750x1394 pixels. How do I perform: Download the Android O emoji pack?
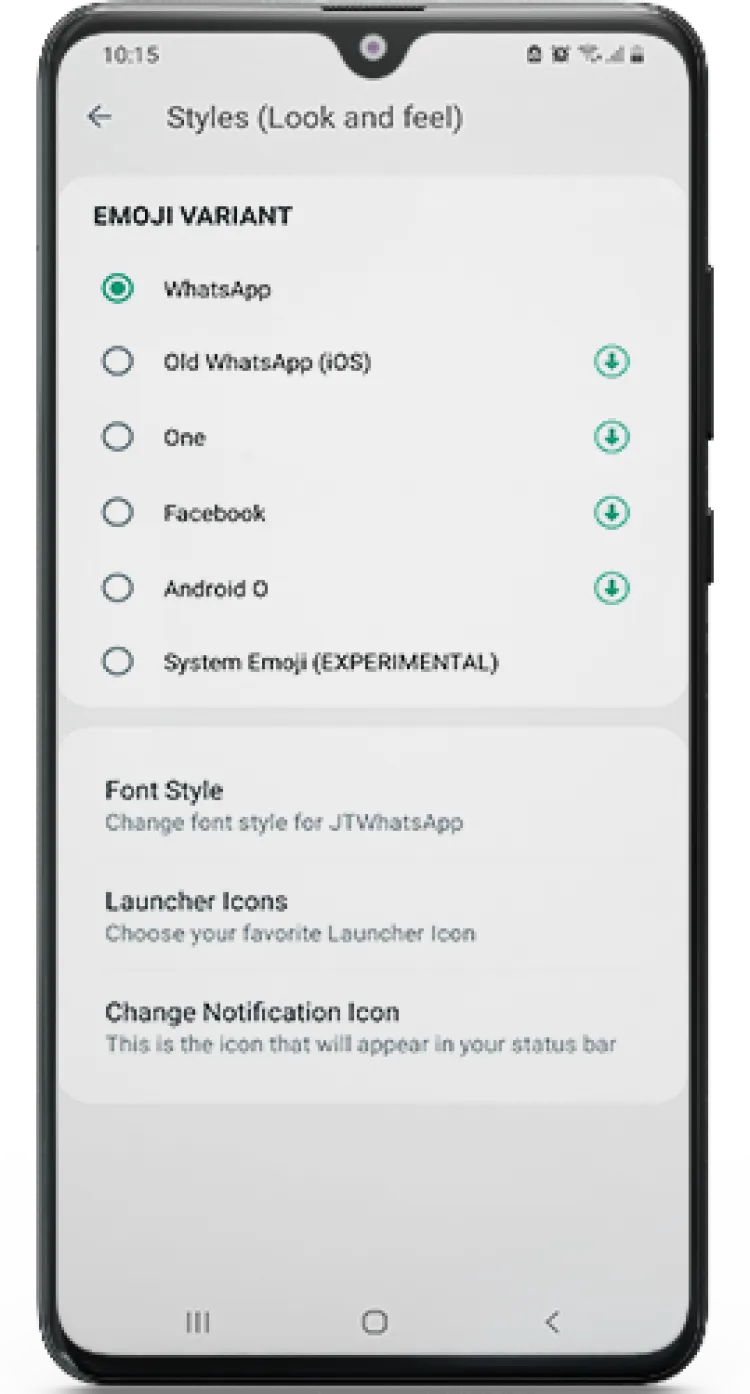(612, 588)
